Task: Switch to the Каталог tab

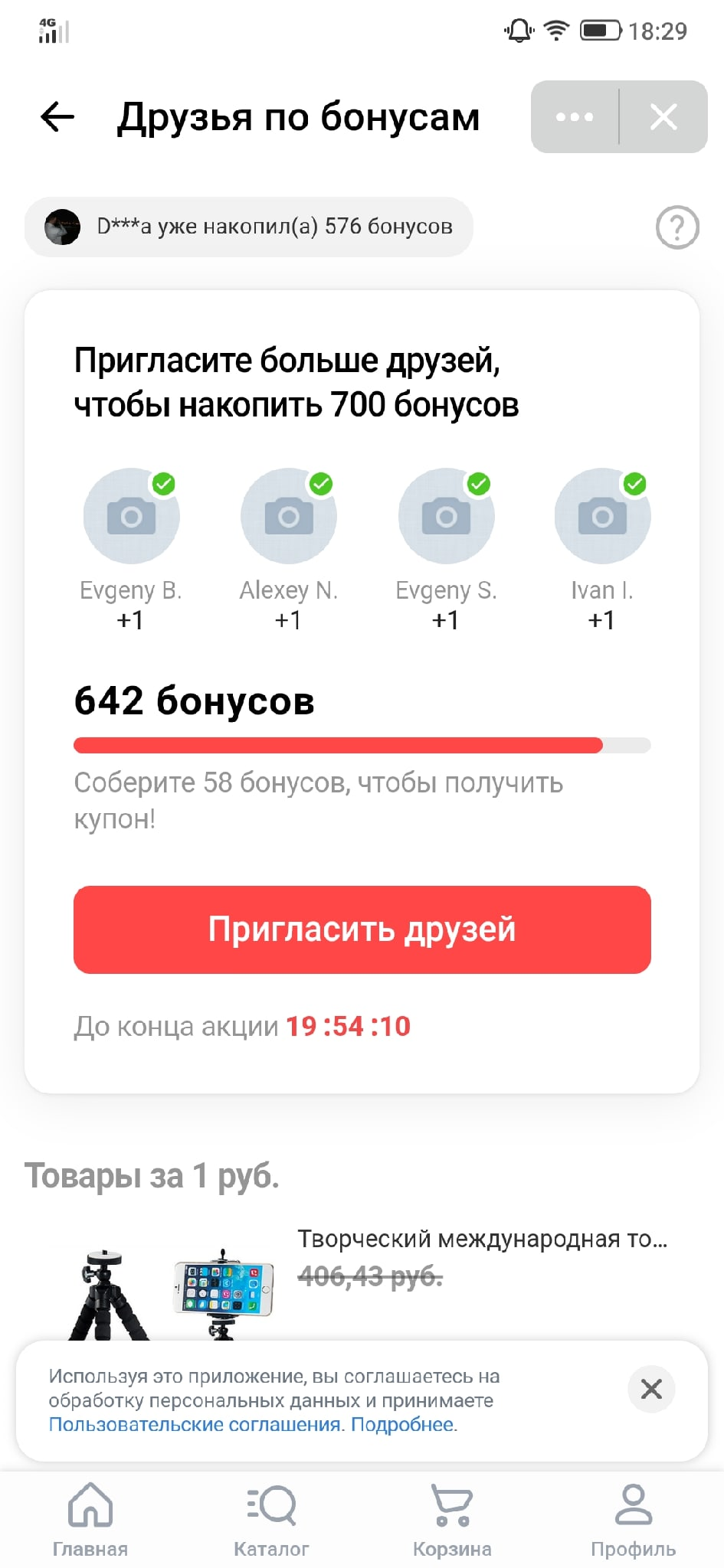Action: click(x=271, y=1520)
